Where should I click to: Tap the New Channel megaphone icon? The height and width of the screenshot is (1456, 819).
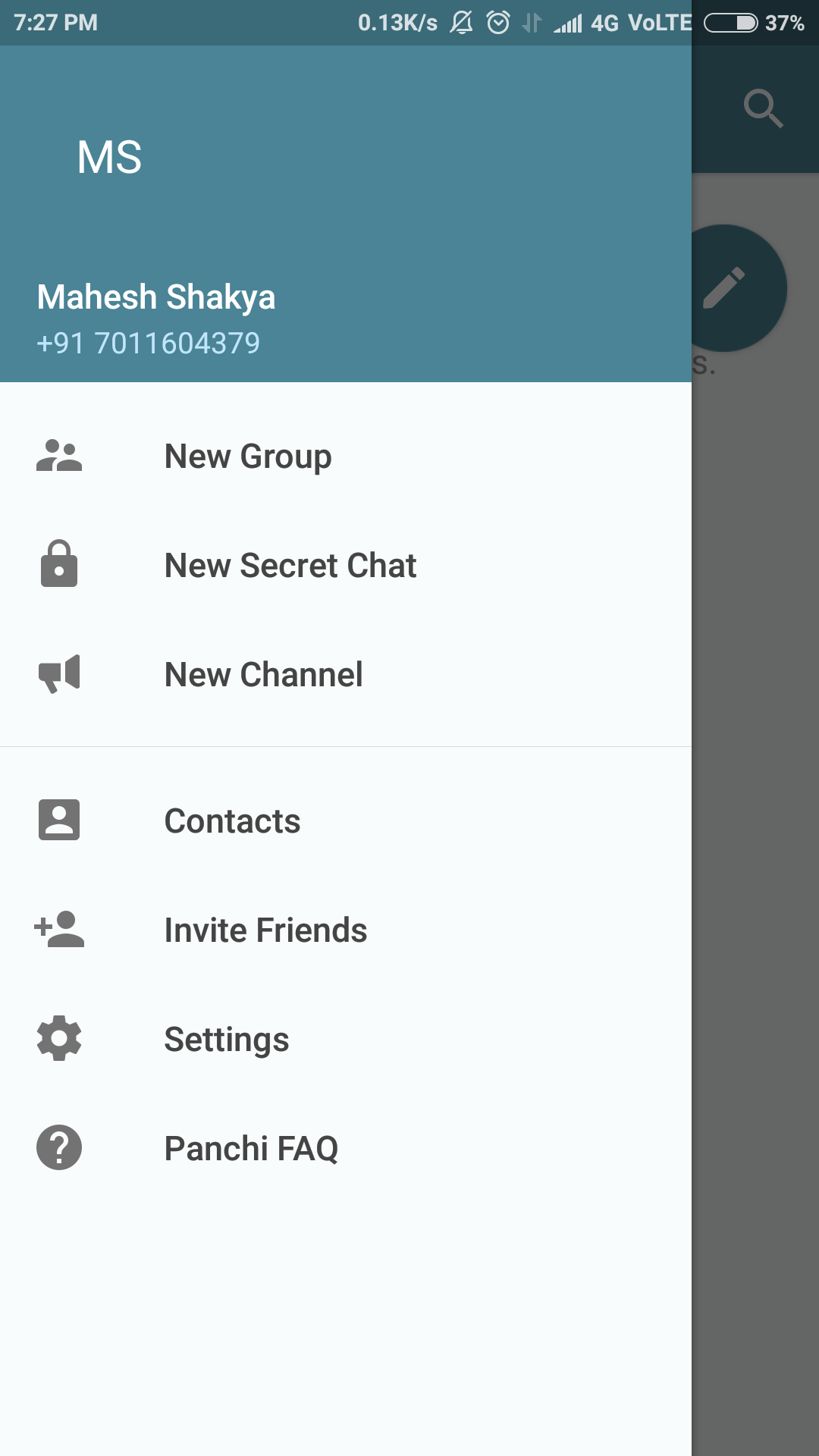point(59,674)
